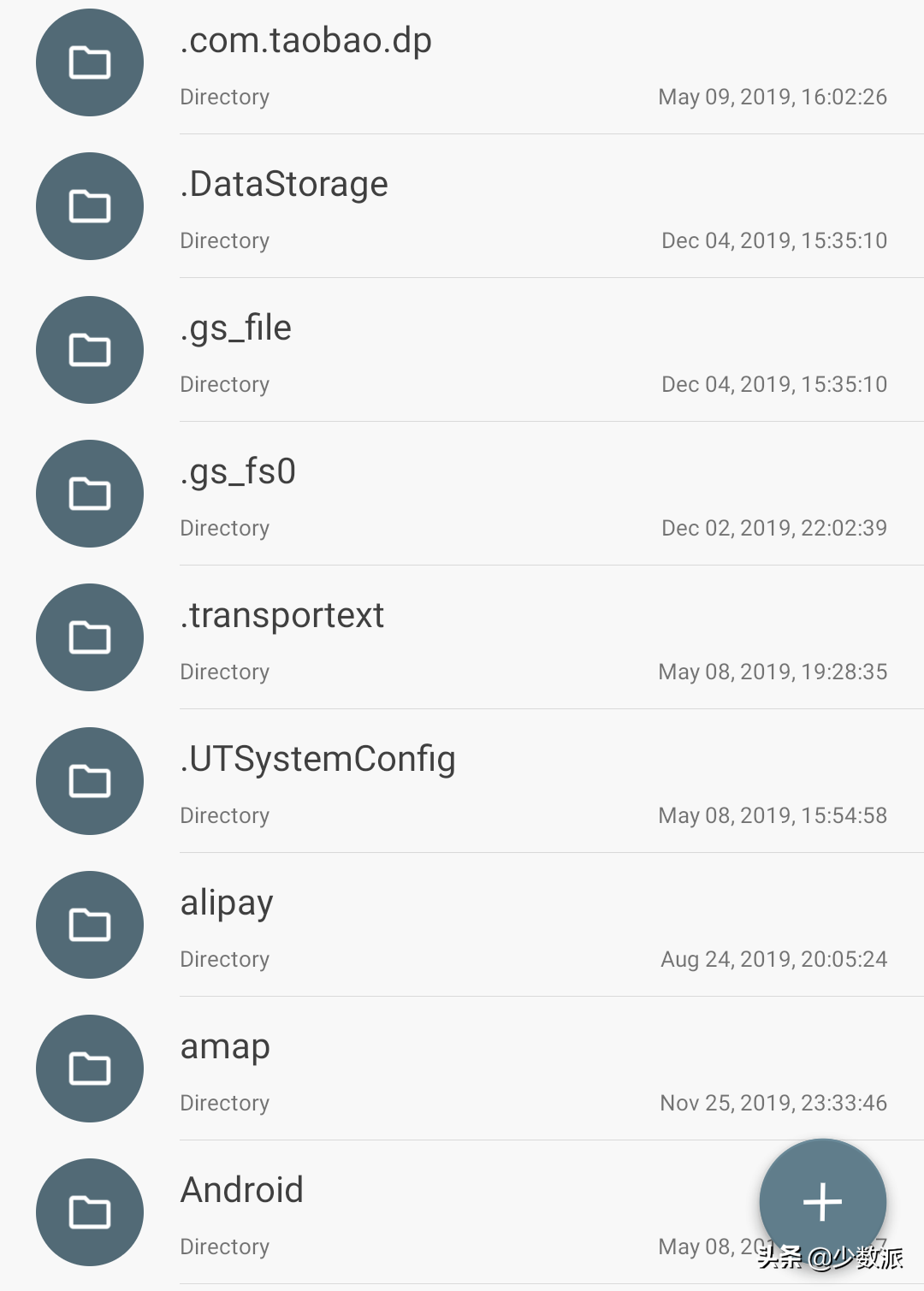
Task: Click the modified date of the amap folder
Action: click(774, 1103)
